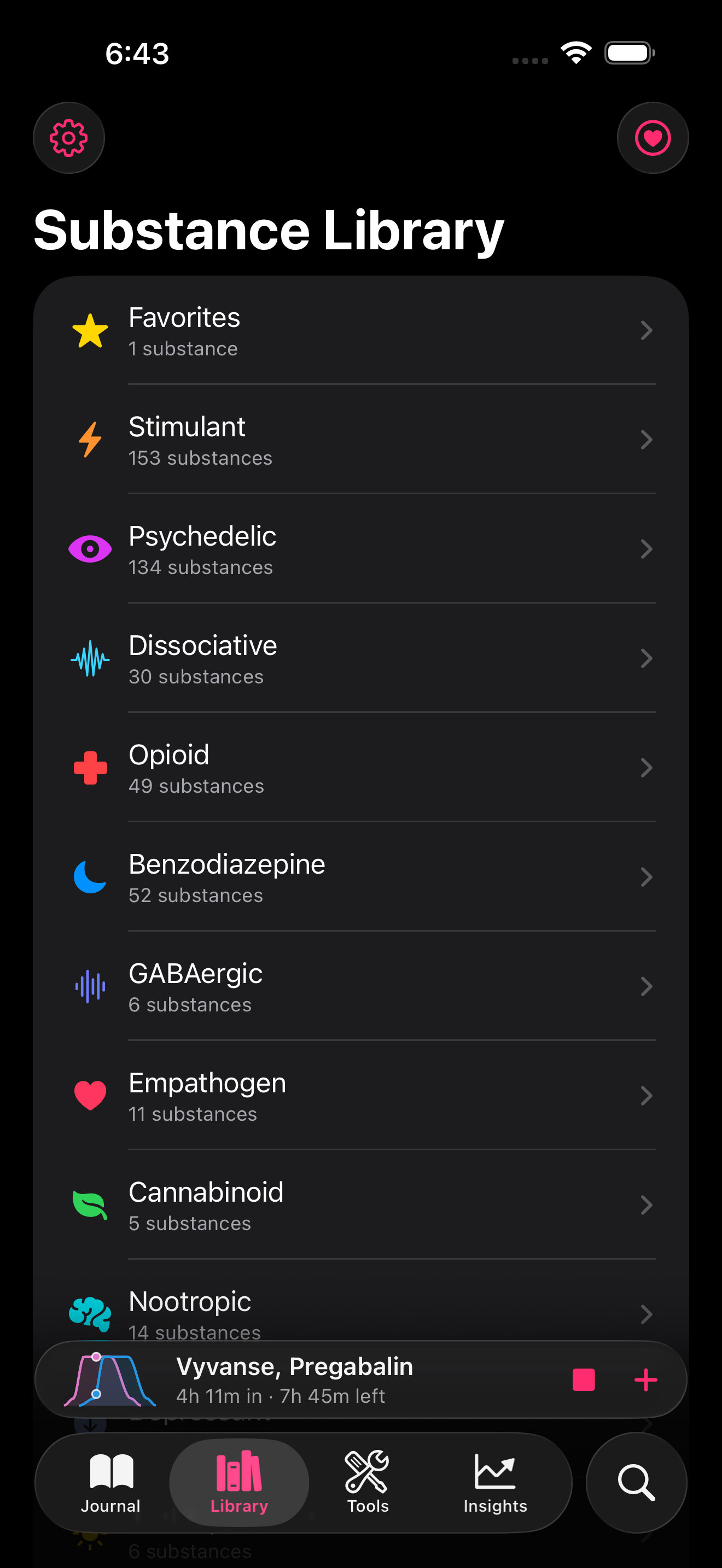Browse the Empathogen category
This screenshot has width=722, height=1568.
[x=360, y=1096]
